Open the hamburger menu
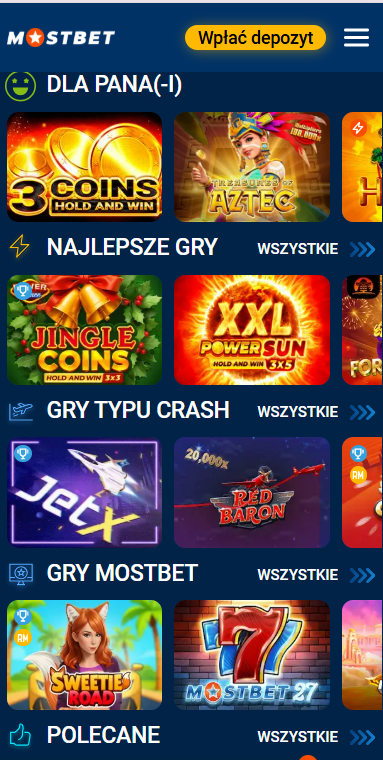Screen dimensions: 383x760 (356, 37)
